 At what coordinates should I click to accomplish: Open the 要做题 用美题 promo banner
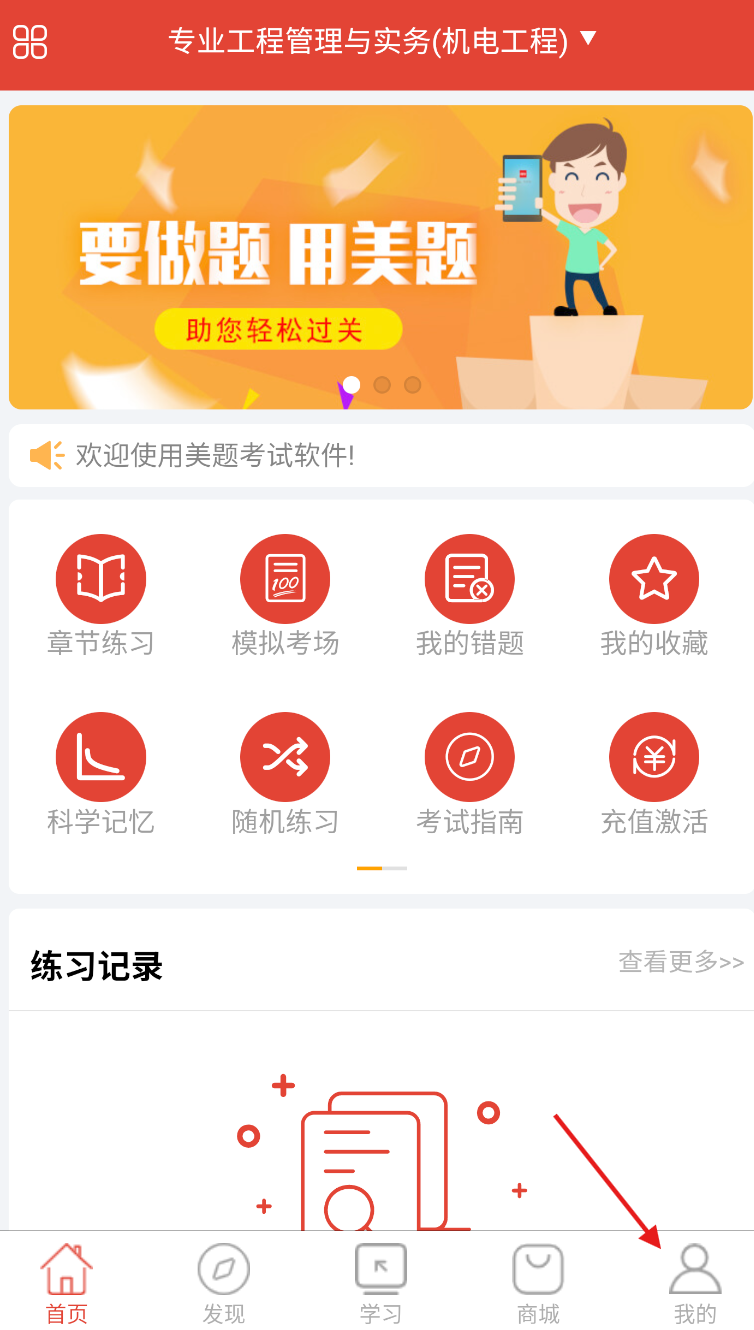[380, 257]
